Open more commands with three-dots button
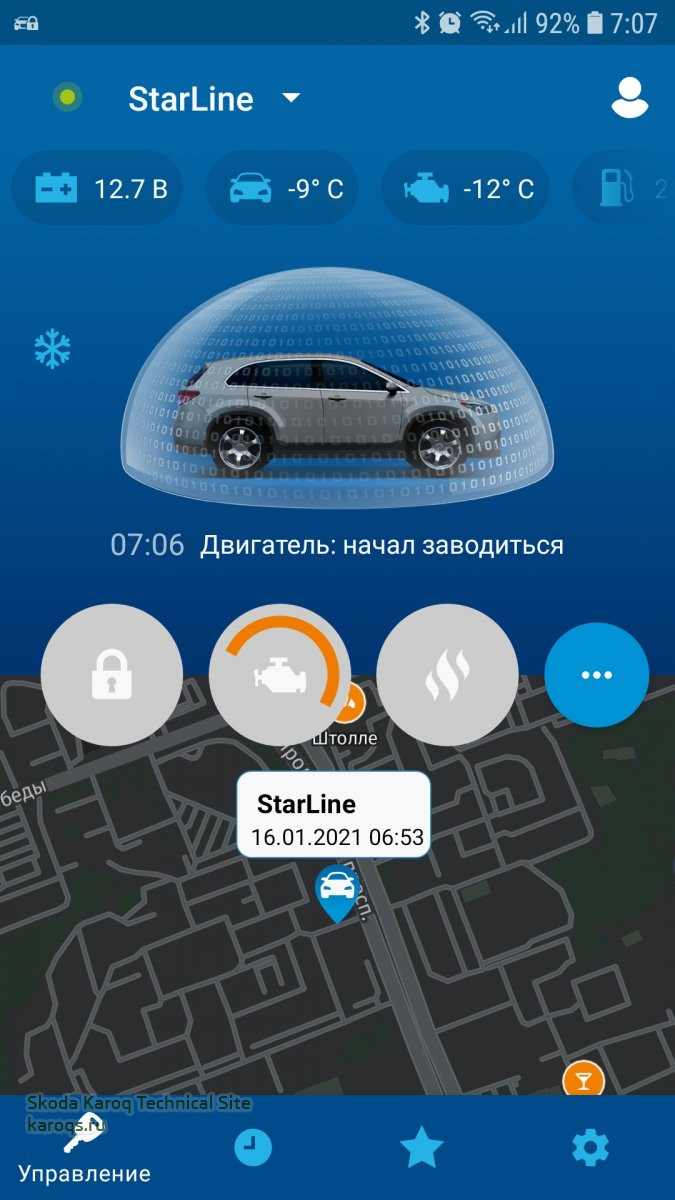Screen dimensions: 675x1200 tap(596, 675)
